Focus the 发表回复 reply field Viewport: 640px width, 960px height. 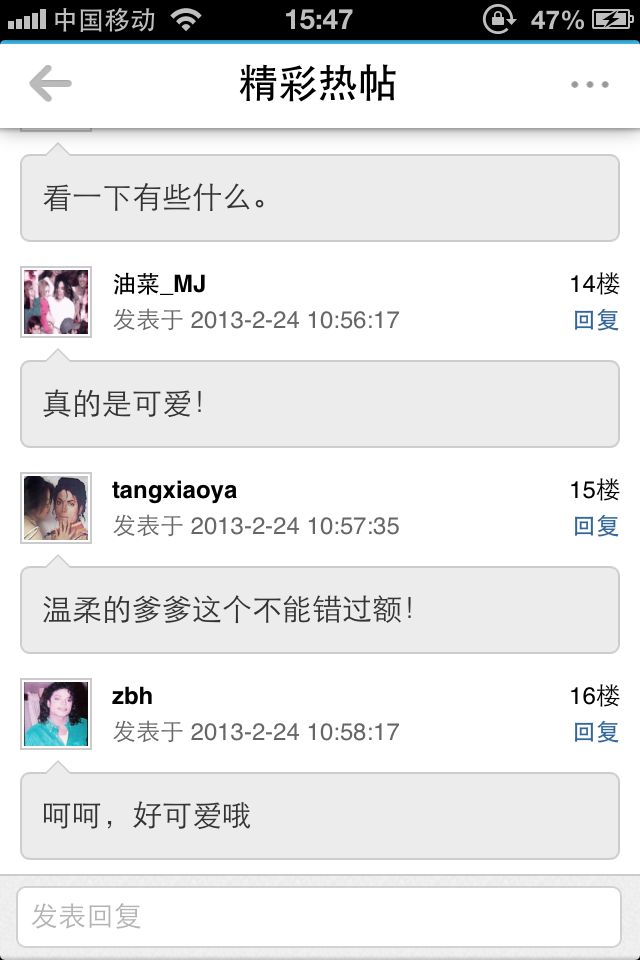point(319,916)
